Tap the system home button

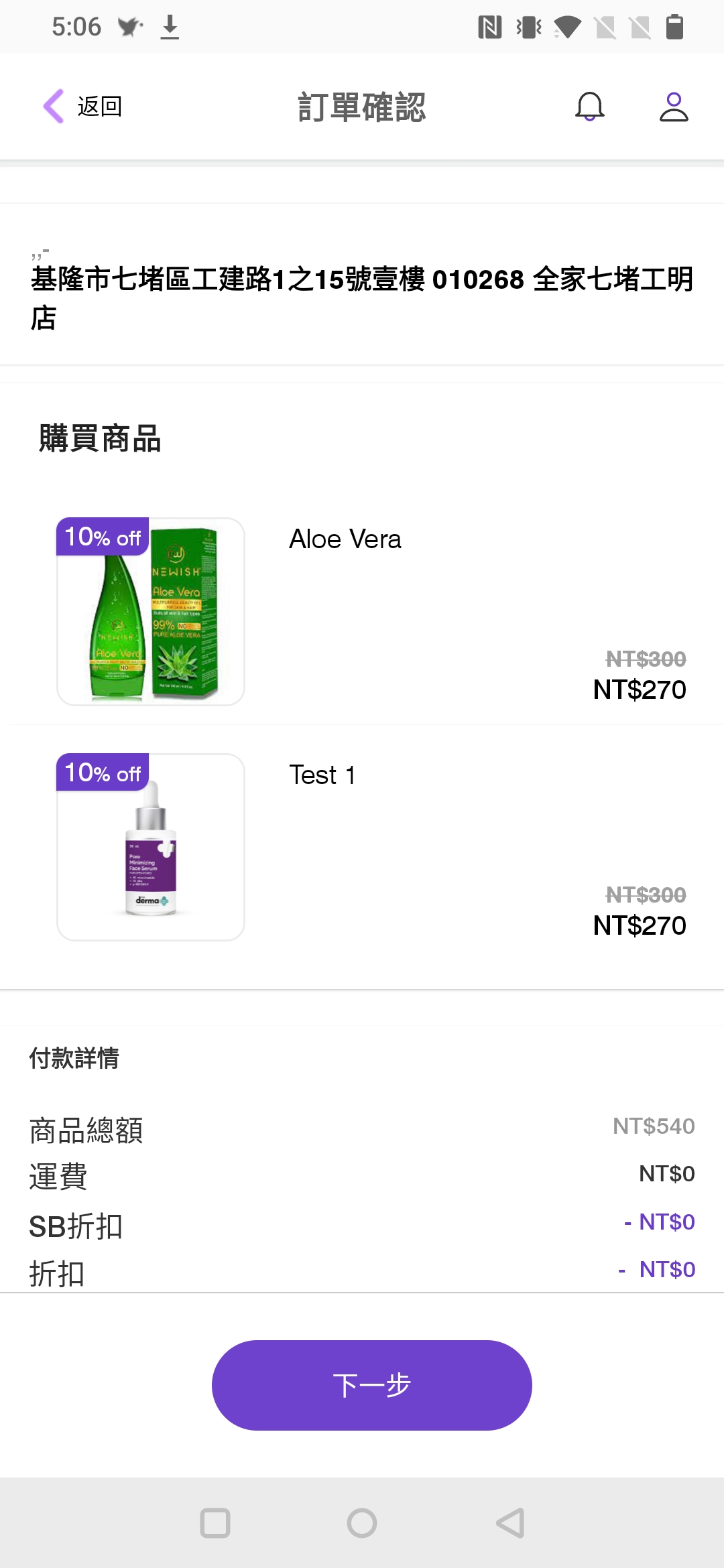coord(362,1523)
